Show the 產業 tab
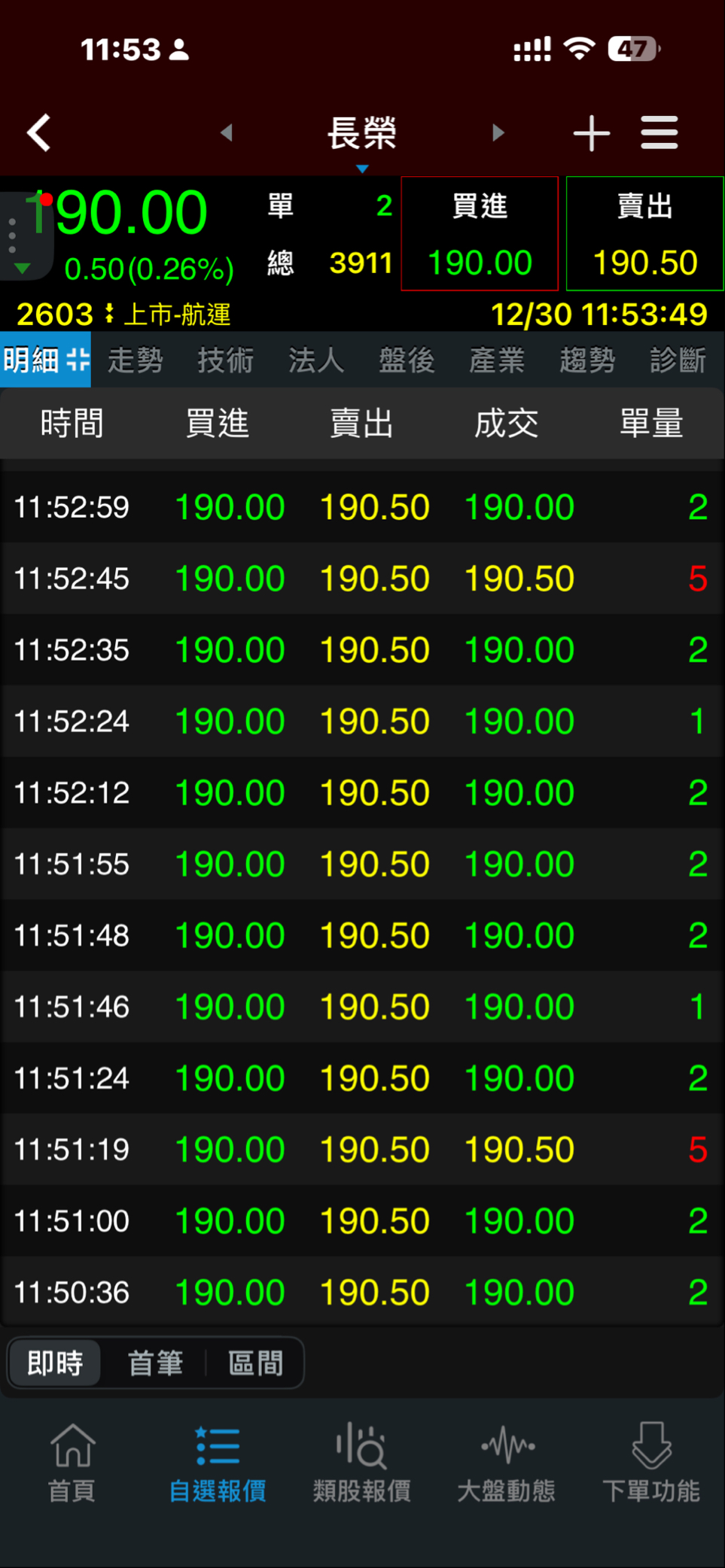The width and height of the screenshot is (725, 1568). (x=497, y=360)
